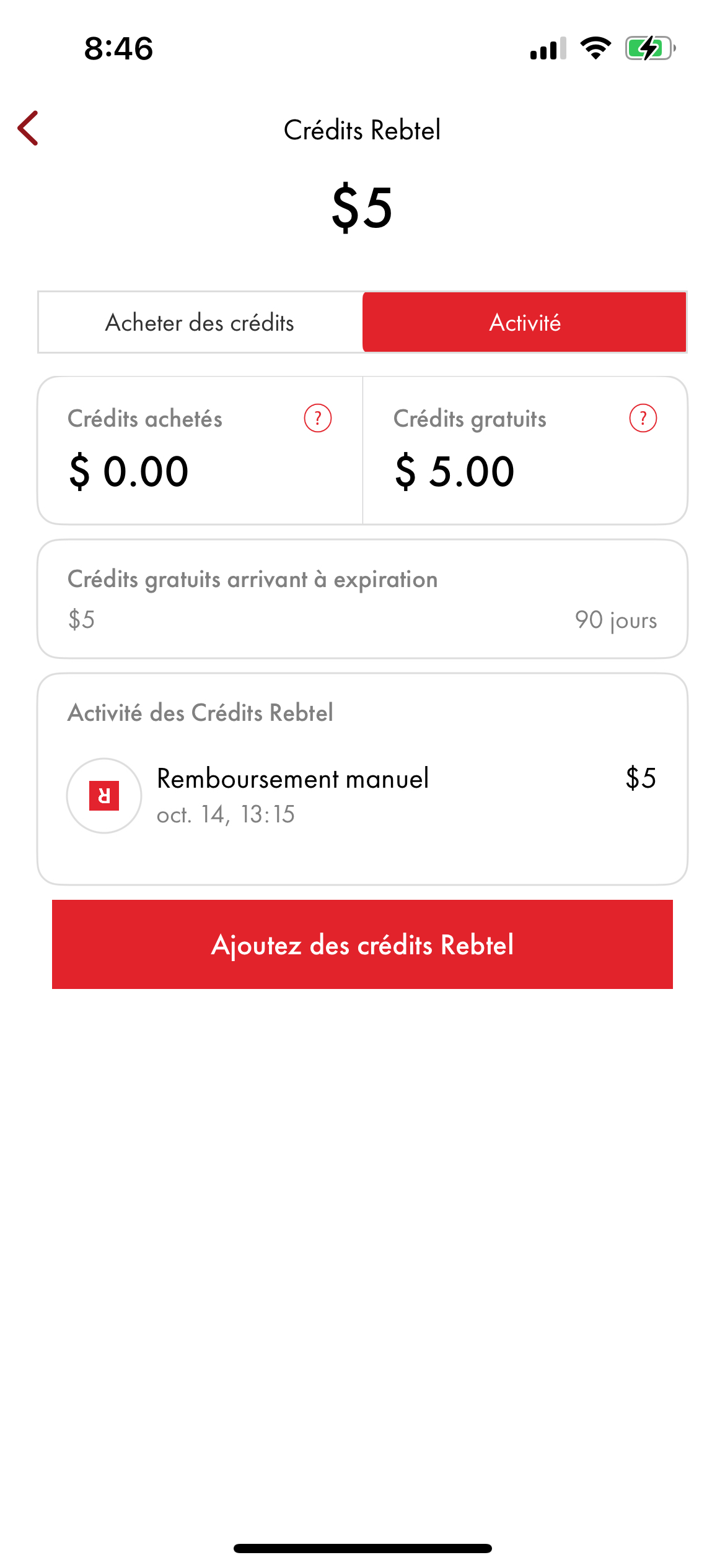
Task: Switch to the Acheter des crédits tab
Action: [x=200, y=323]
